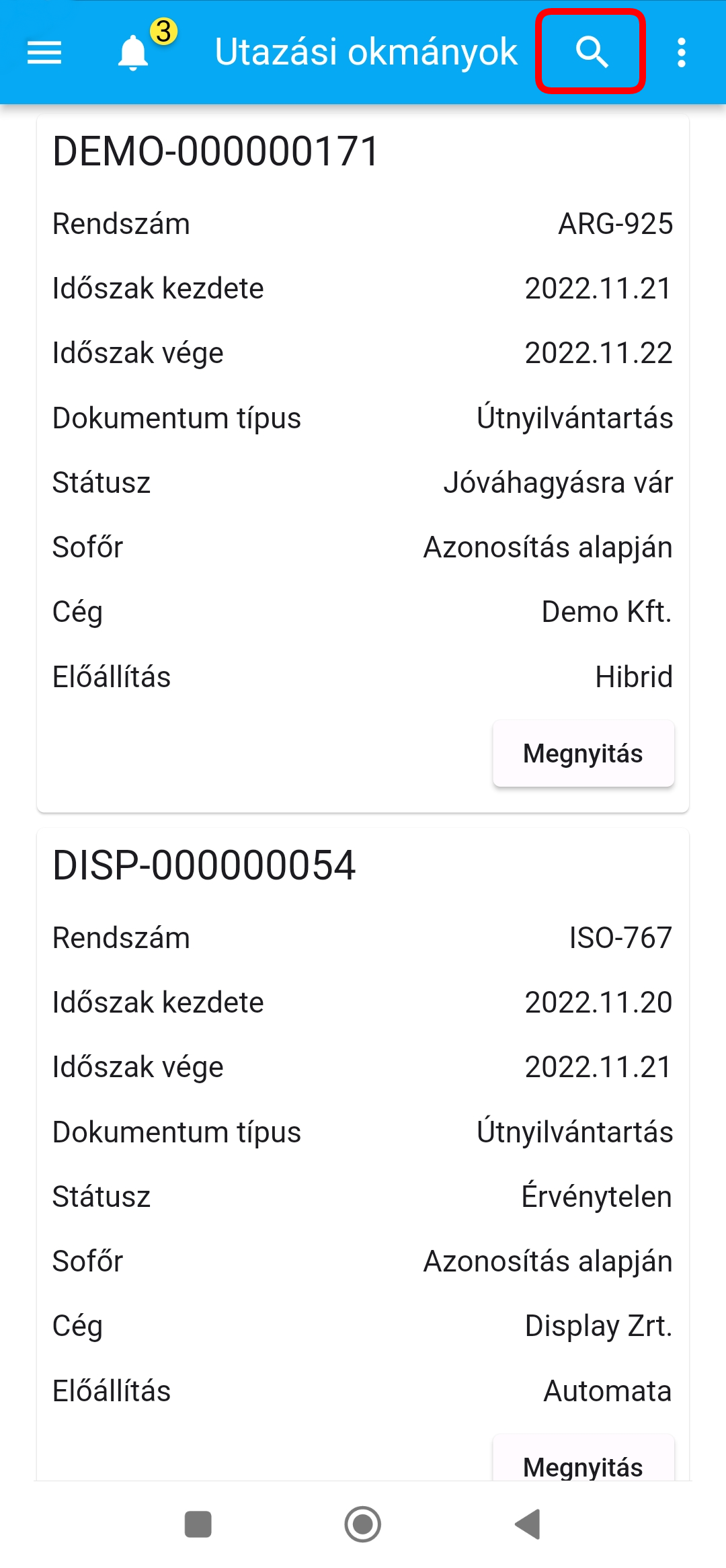Open the three-dot overflow menu

coord(682,52)
